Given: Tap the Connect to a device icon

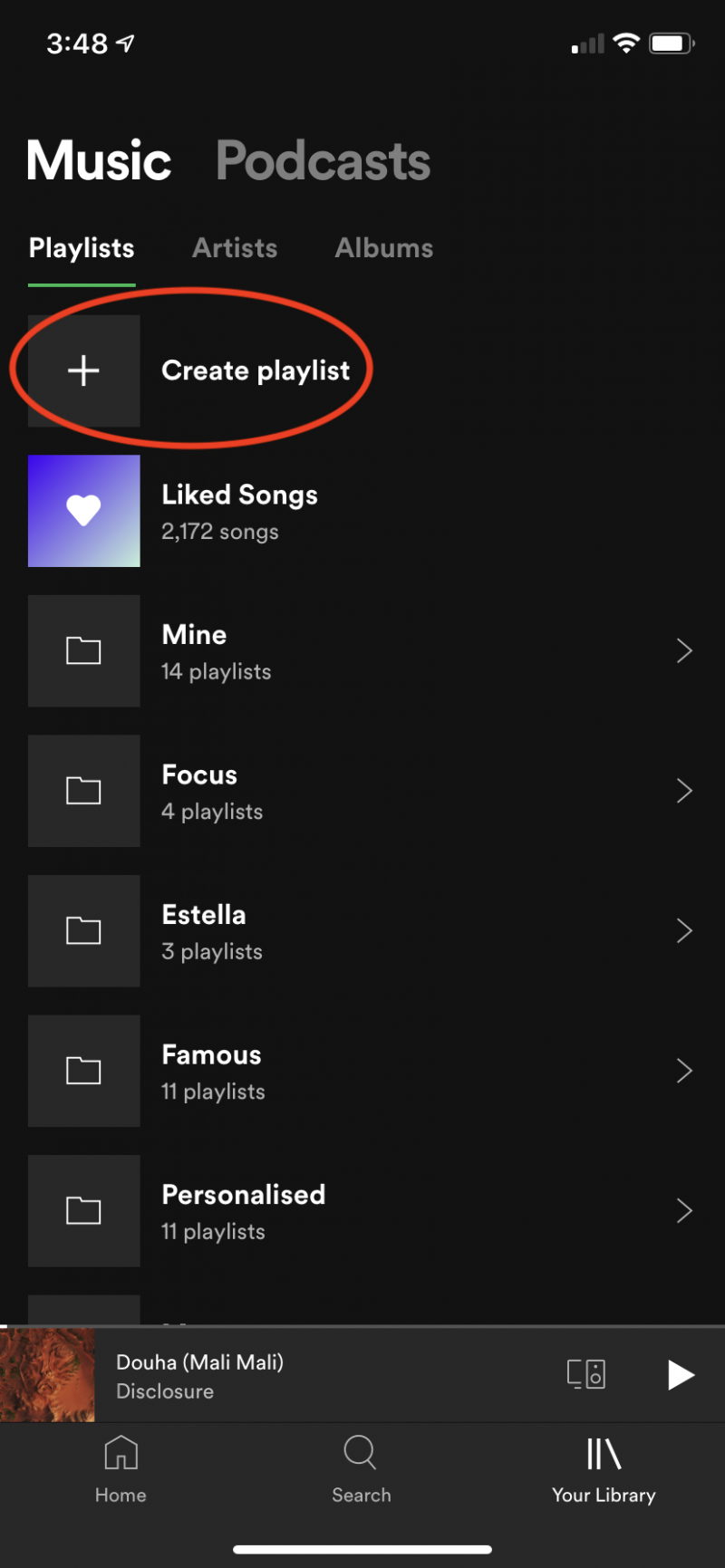Looking at the screenshot, I should pyautogui.click(x=585, y=1374).
